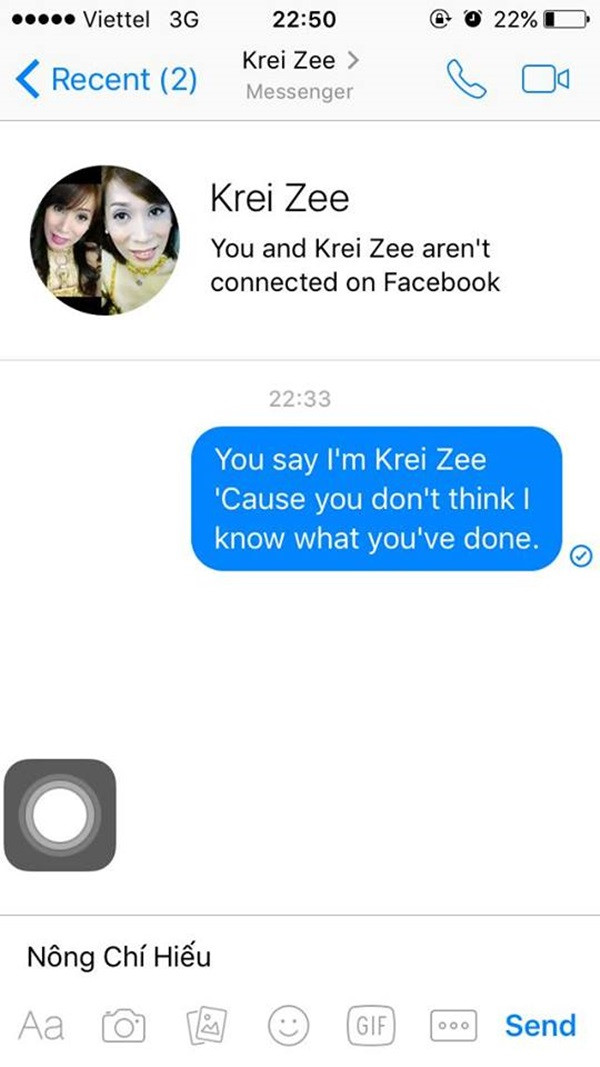Open the camera to take a photo
Viewport: 600px width, 1067px height.
coord(124,1026)
